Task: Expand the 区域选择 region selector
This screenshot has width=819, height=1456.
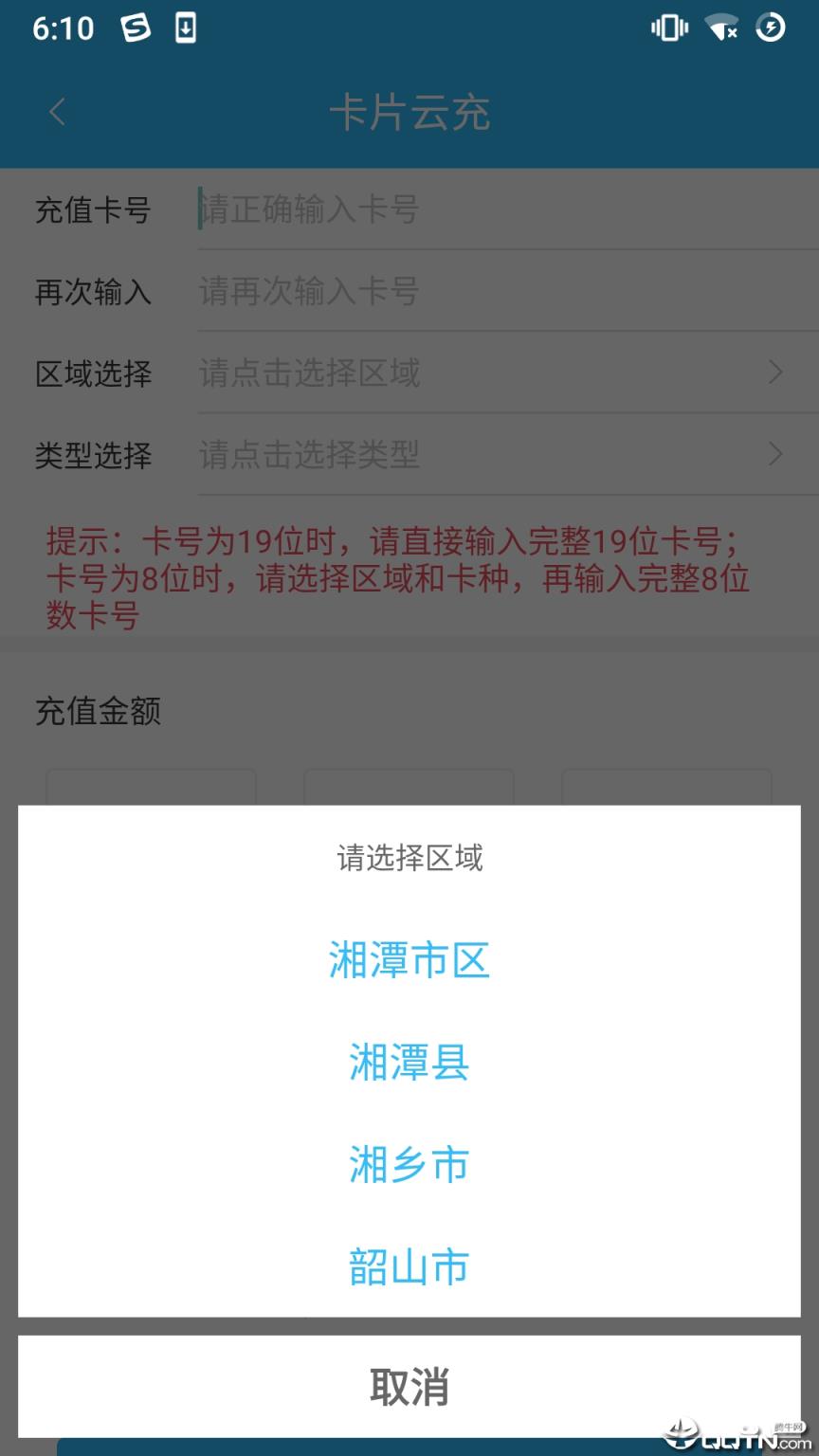Action: pyautogui.click(x=409, y=374)
